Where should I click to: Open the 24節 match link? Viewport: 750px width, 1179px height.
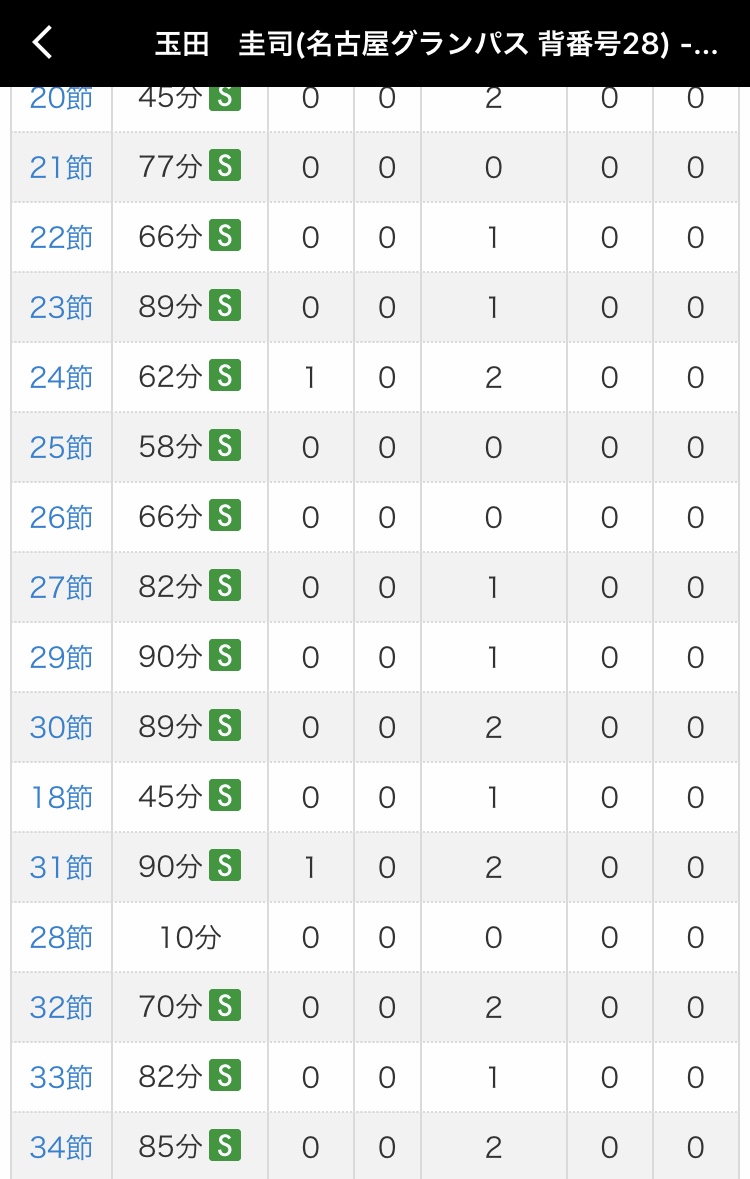point(61,377)
